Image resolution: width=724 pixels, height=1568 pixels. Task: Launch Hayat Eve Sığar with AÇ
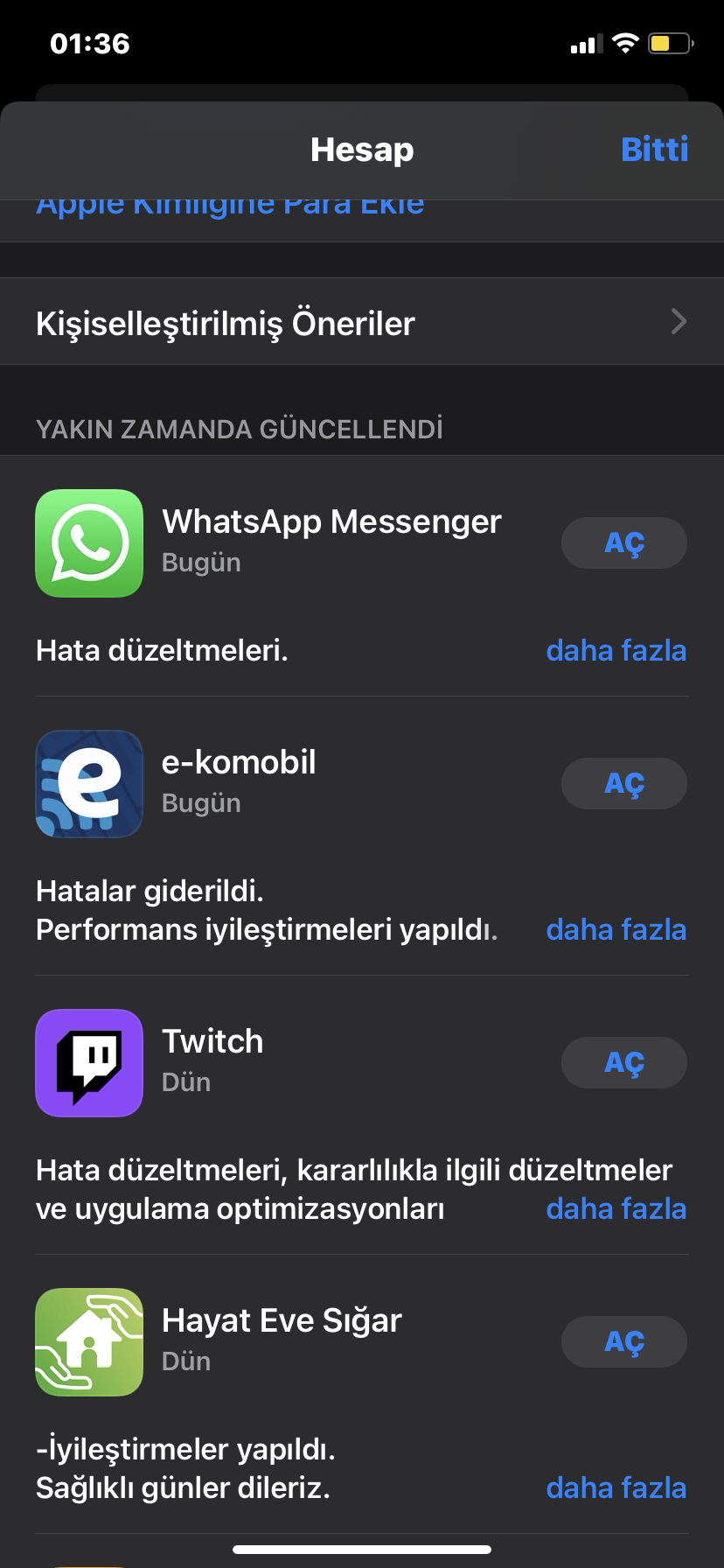tap(623, 1341)
